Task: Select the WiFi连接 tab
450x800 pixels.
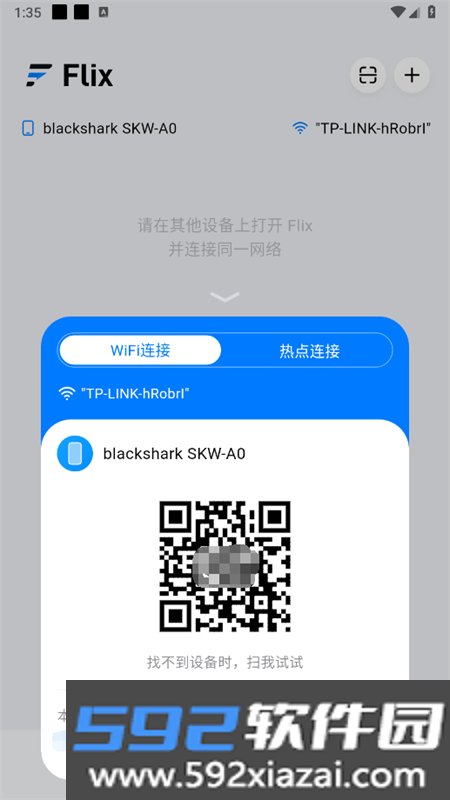Action: coord(140,351)
